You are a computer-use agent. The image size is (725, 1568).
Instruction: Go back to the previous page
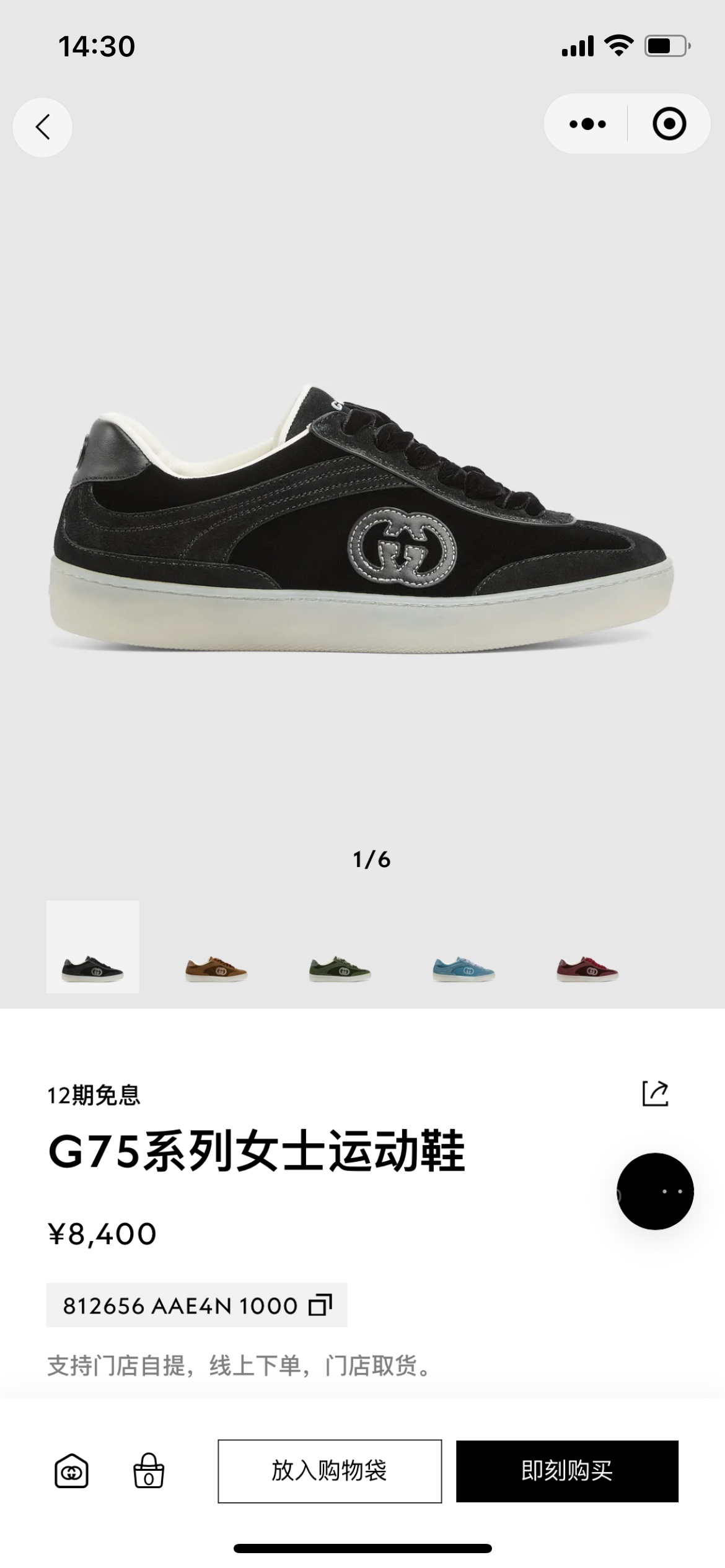coord(42,127)
